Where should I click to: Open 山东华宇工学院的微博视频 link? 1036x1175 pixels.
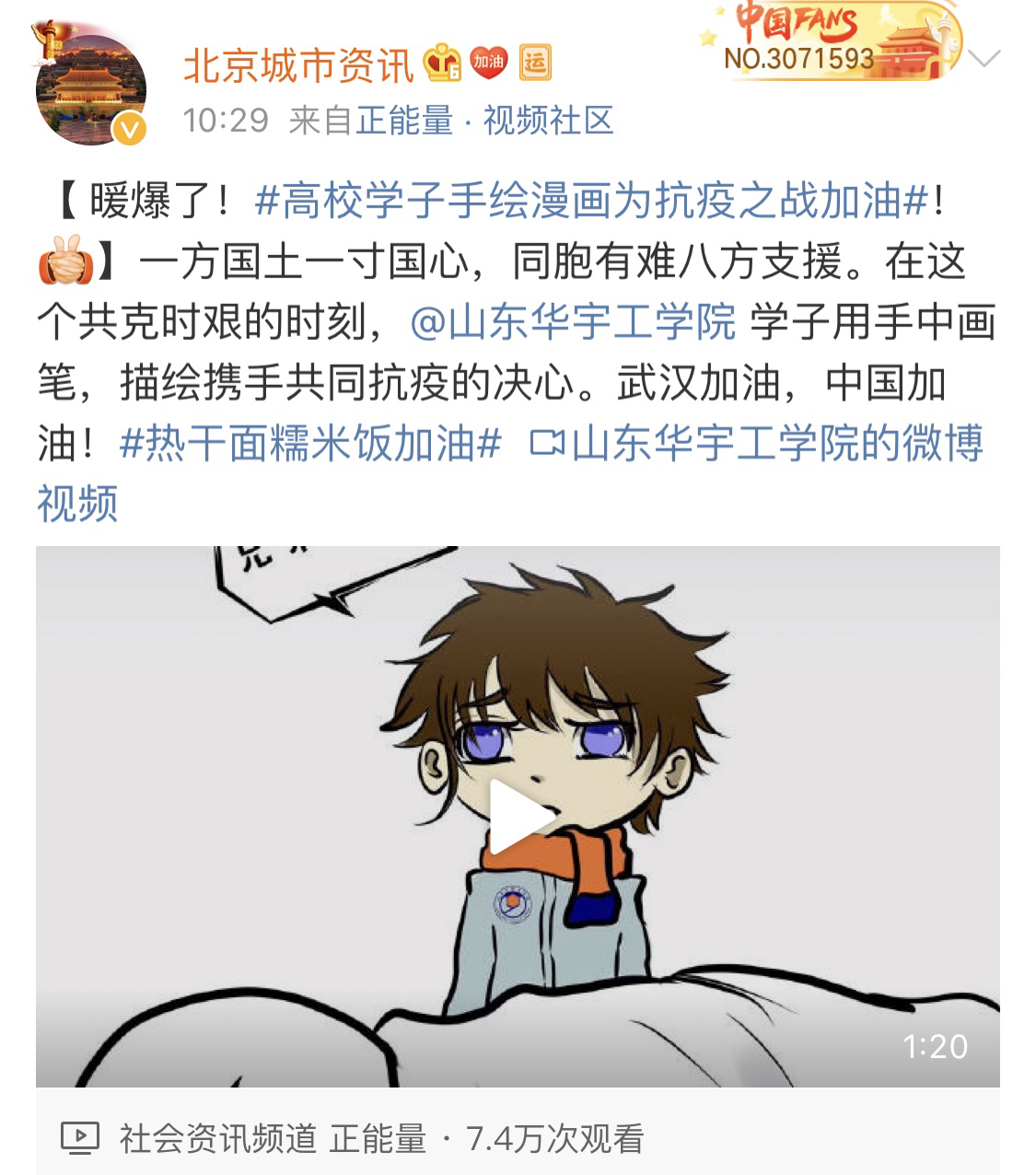click(x=755, y=444)
